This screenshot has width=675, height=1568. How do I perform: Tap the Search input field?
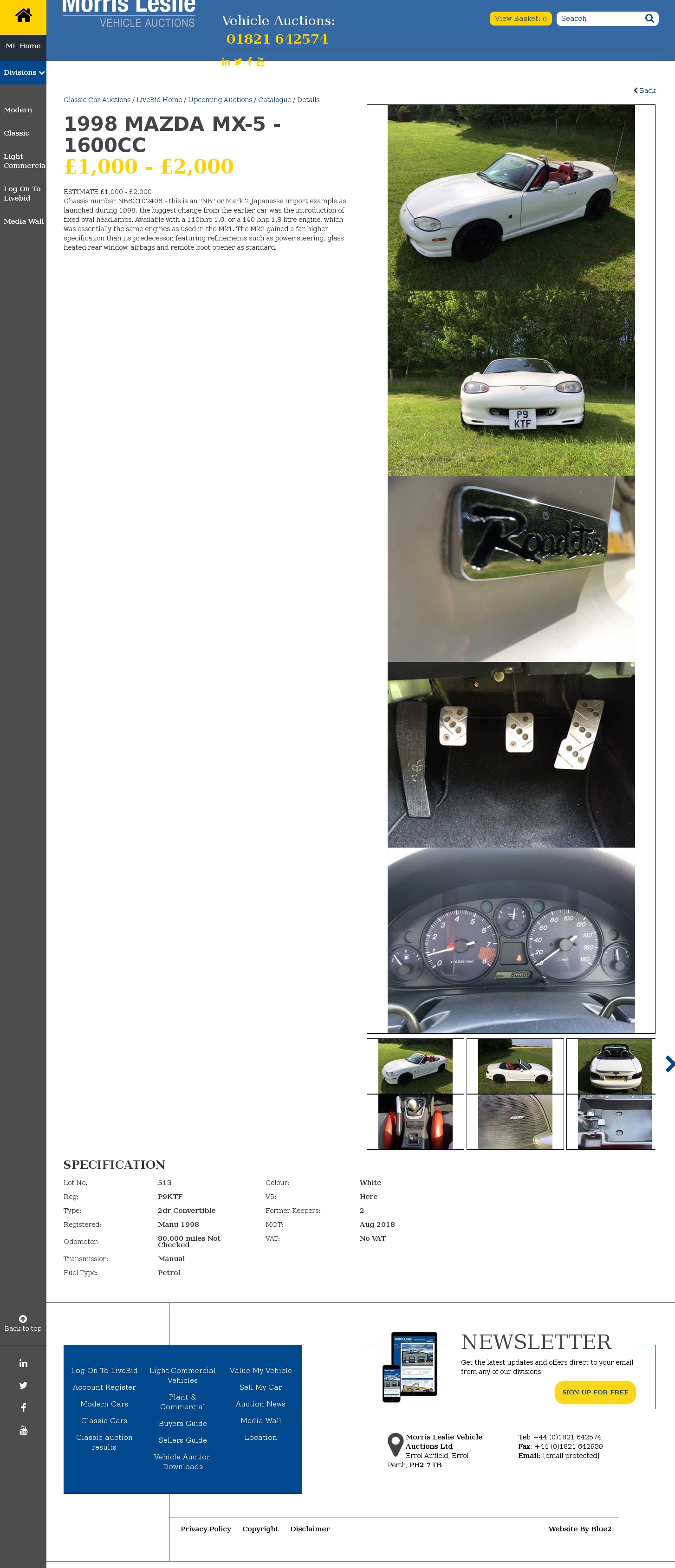pyautogui.click(x=599, y=19)
